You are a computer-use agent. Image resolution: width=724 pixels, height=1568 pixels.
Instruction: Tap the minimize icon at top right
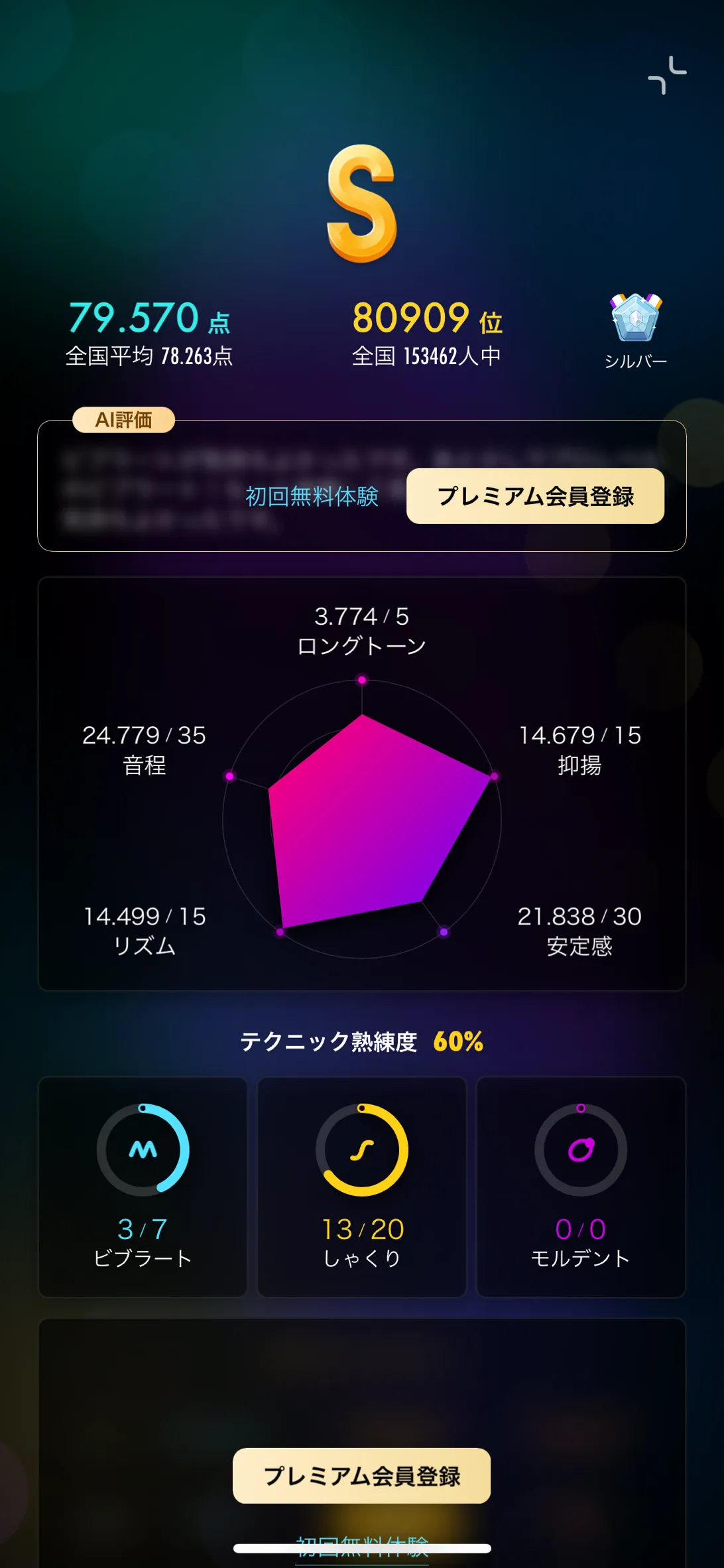coord(667,75)
